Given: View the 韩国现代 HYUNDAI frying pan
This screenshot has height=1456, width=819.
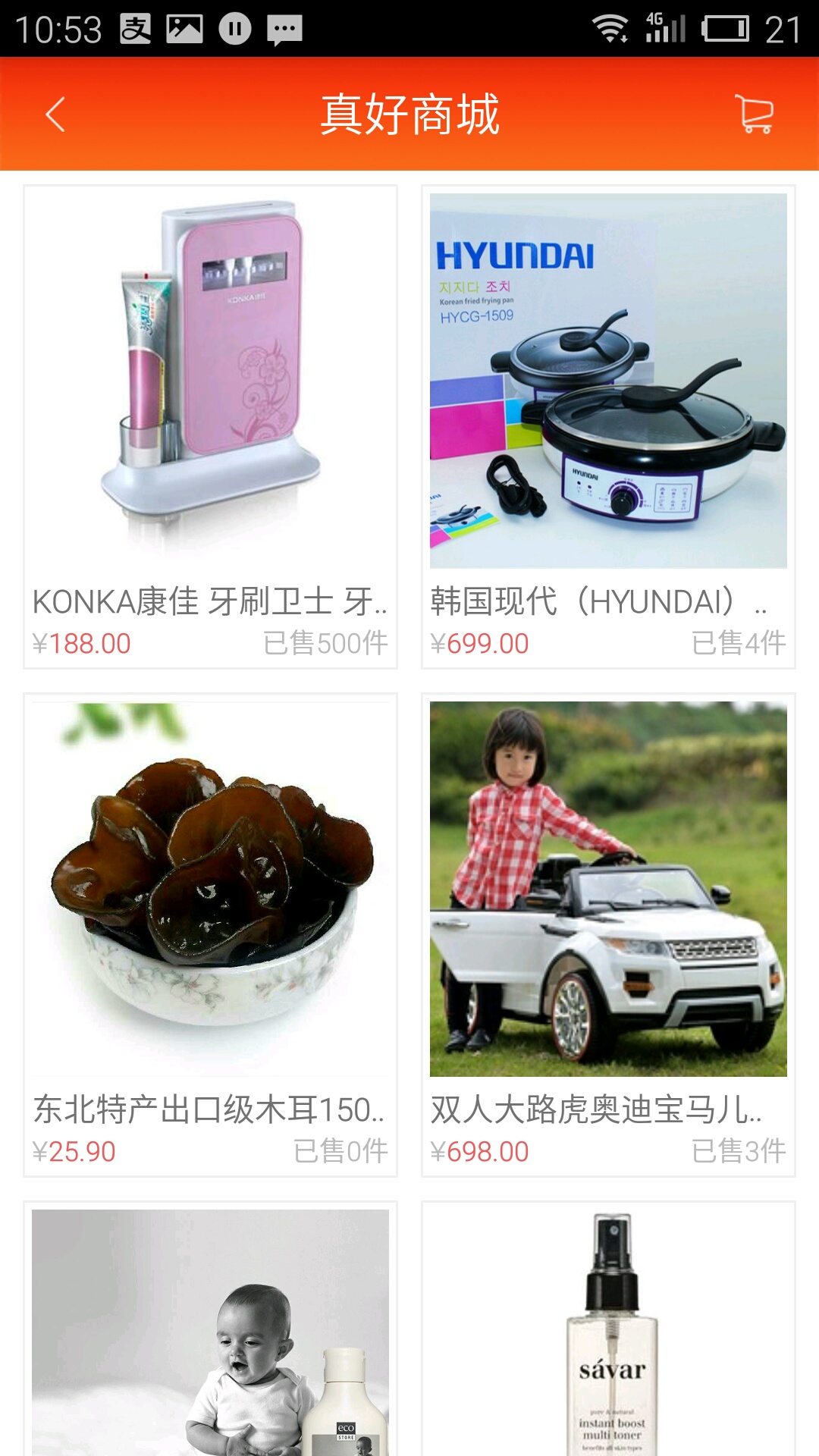Looking at the screenshot, I should tap(607, 426).
